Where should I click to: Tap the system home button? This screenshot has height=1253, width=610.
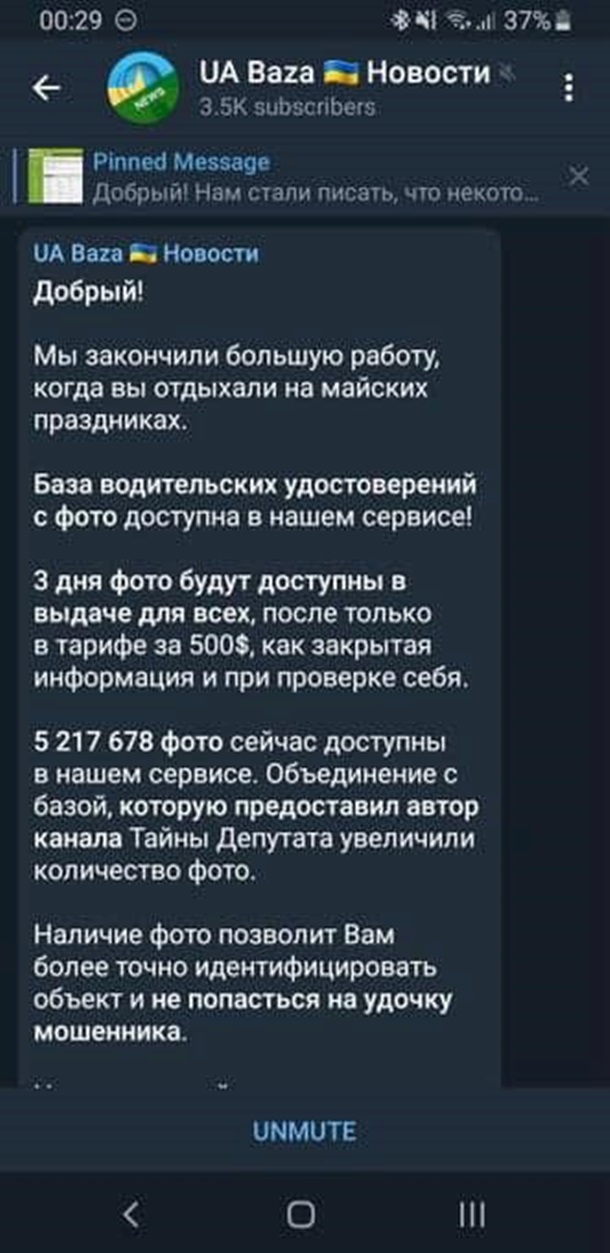tap(301, 1214)
